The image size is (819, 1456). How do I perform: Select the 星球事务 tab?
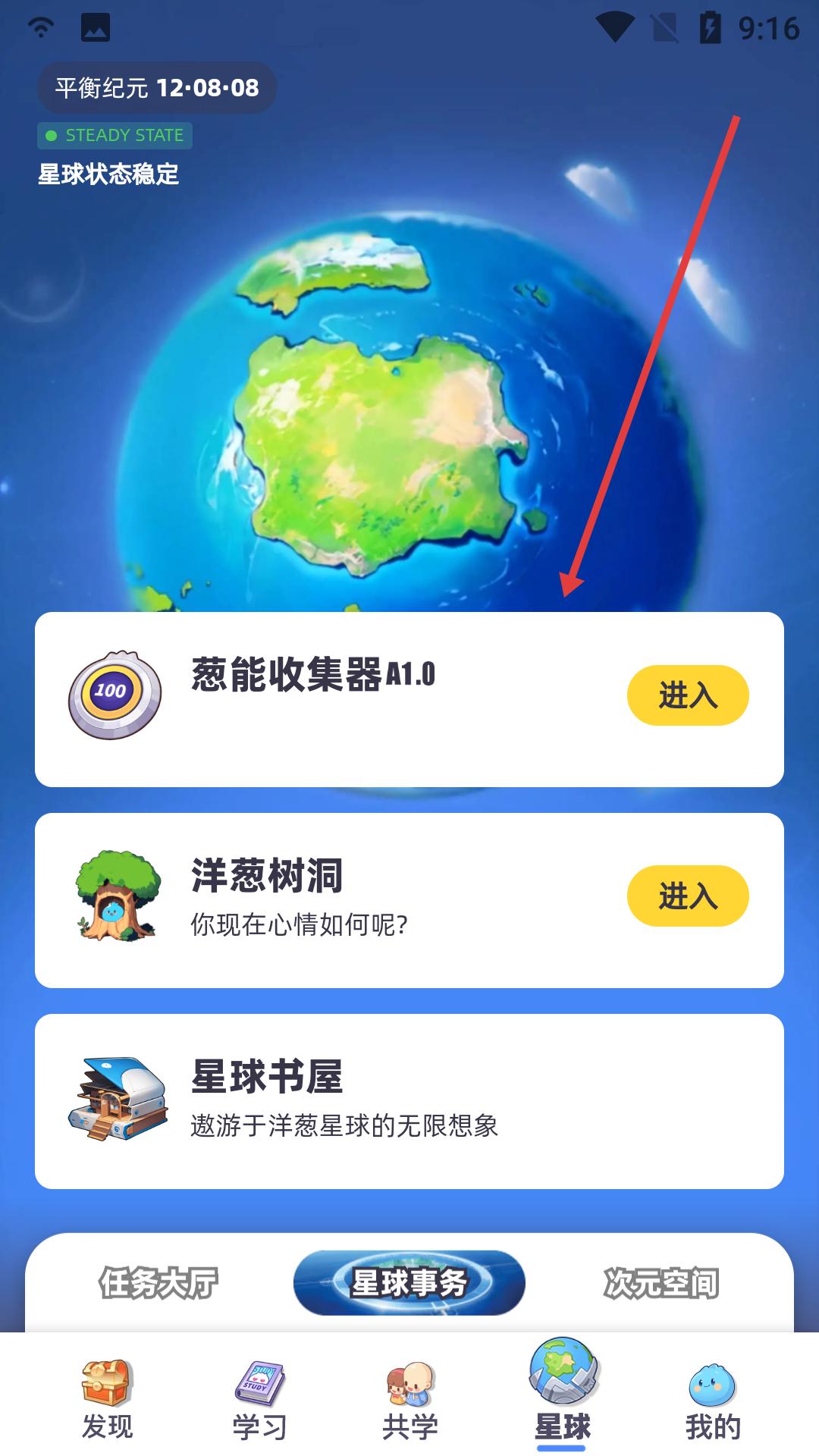(409, 1283)
